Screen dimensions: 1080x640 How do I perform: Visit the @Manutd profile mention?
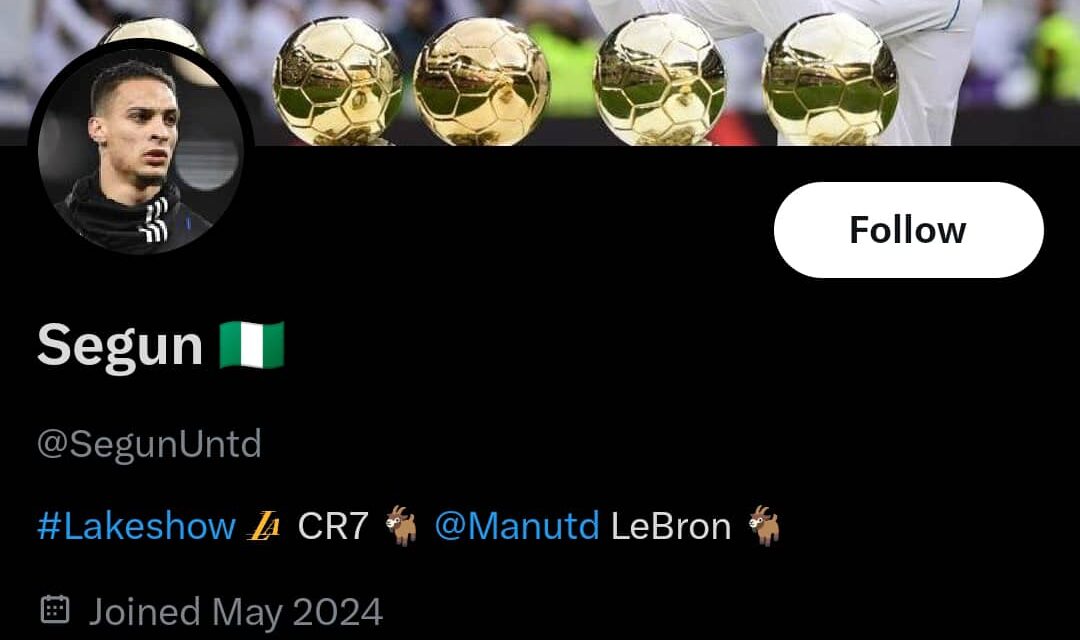(516, 526)
